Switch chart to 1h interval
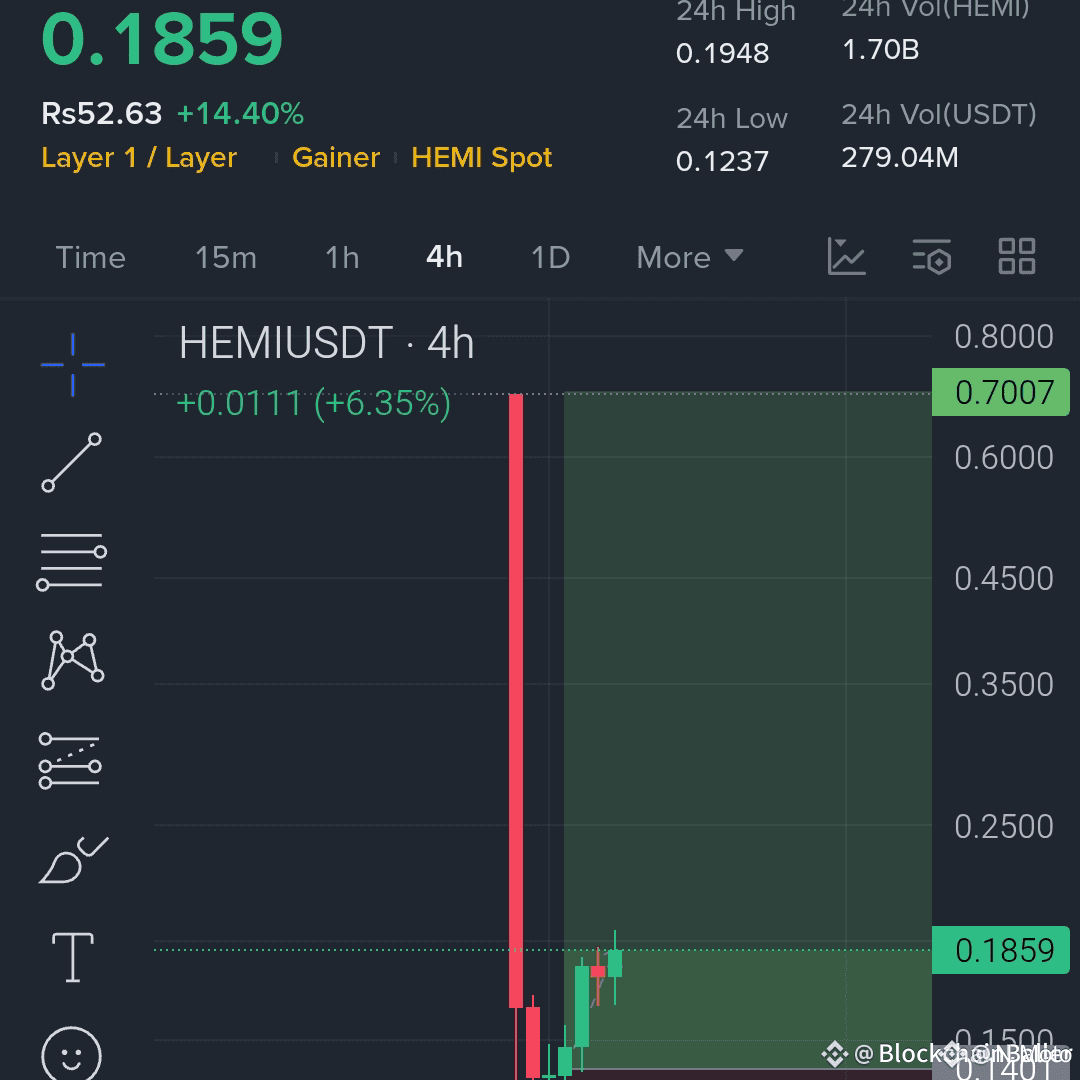Screen dimensions: 1080x1080 pyautogui.click(x=342, y=258)
